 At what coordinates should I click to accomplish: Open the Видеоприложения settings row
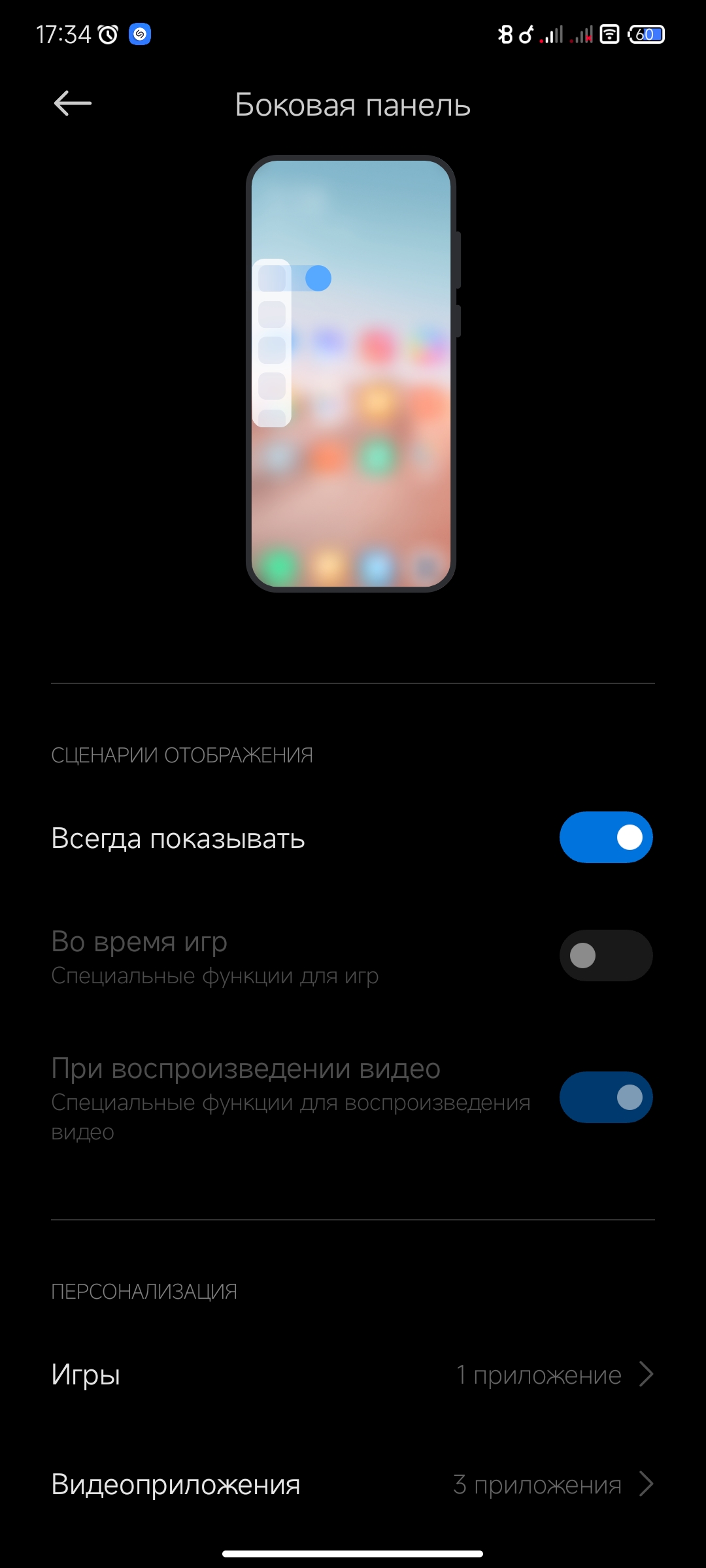(x=353, y=1484)
